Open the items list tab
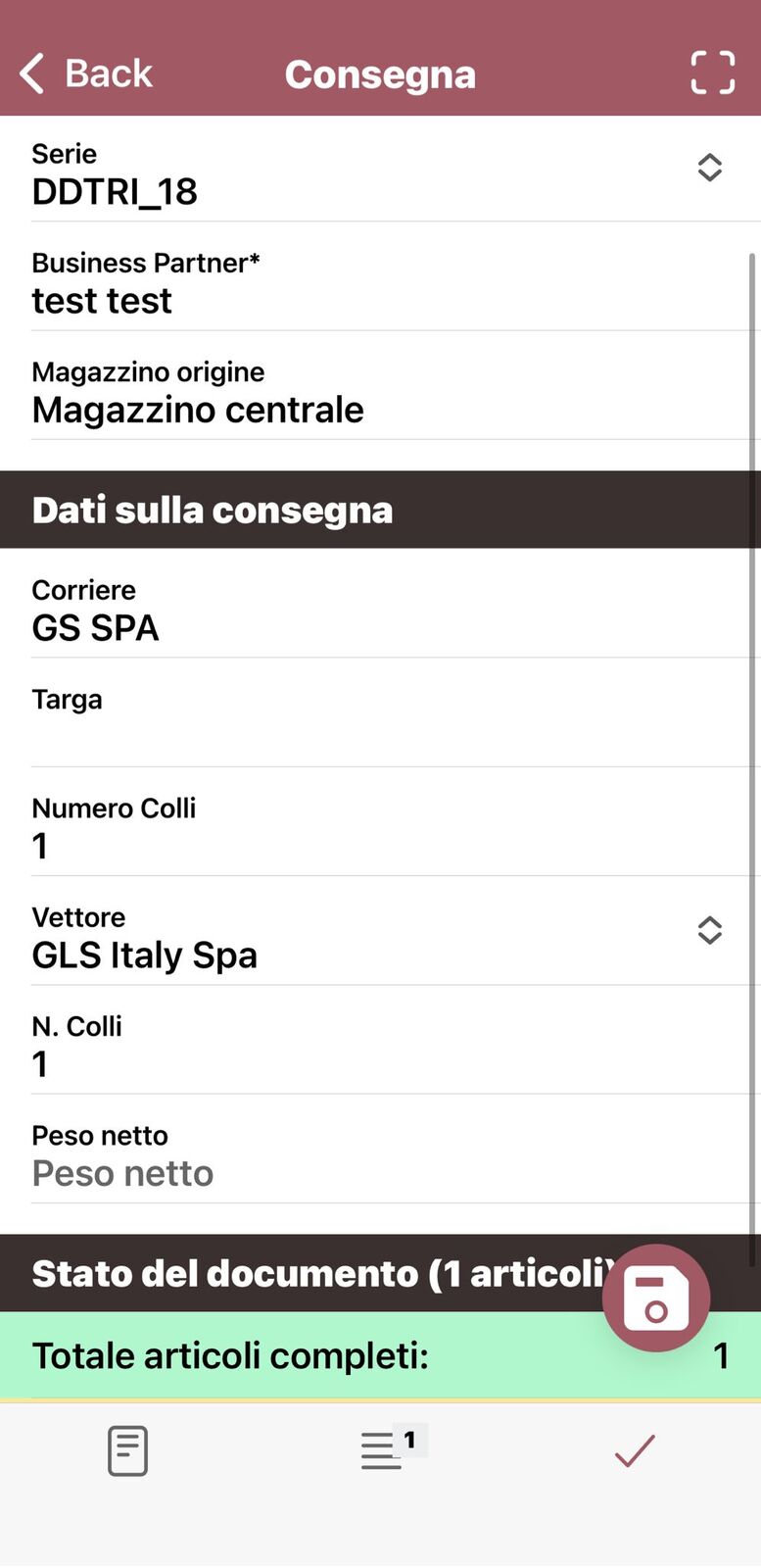 (x=383, y=1450)
